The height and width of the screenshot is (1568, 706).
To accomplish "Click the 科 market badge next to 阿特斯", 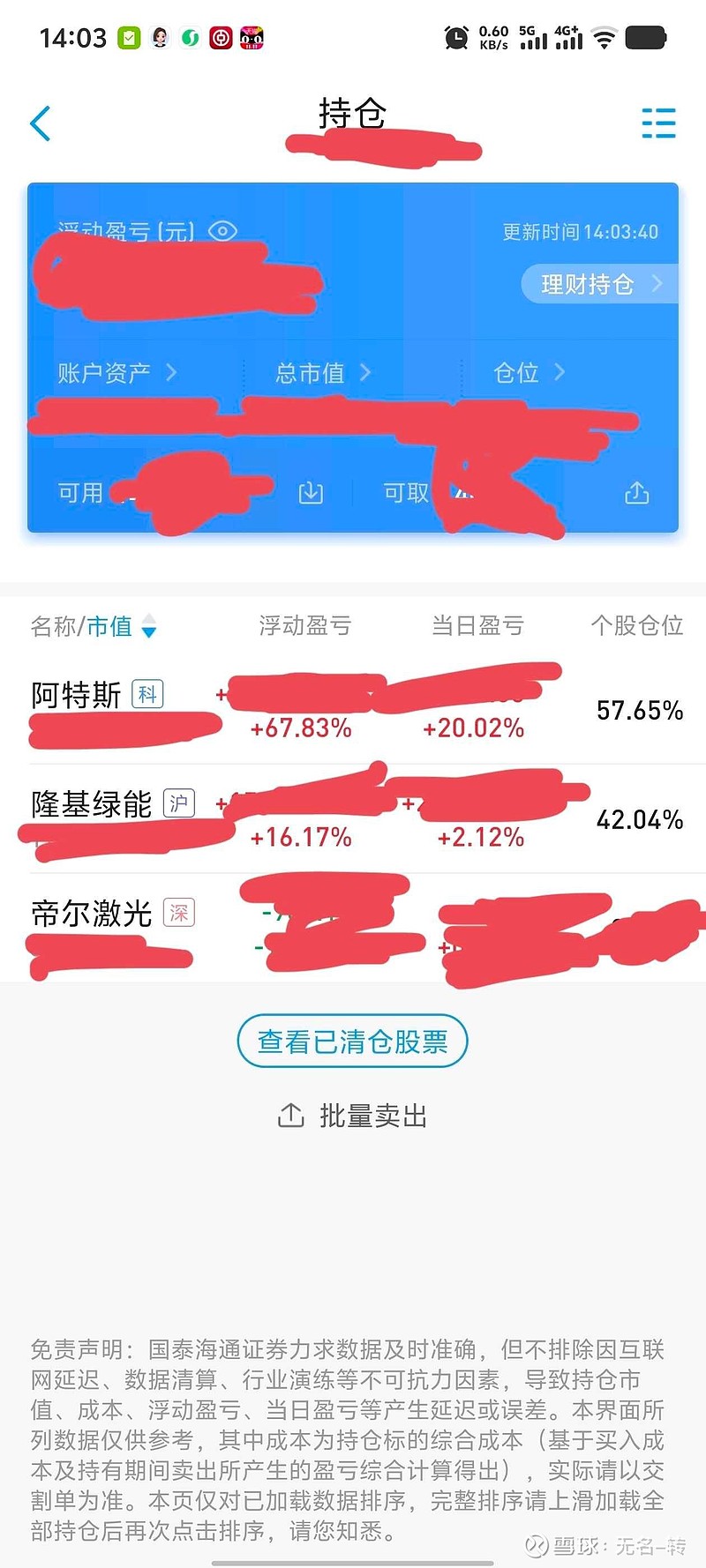I will [148, 695].
